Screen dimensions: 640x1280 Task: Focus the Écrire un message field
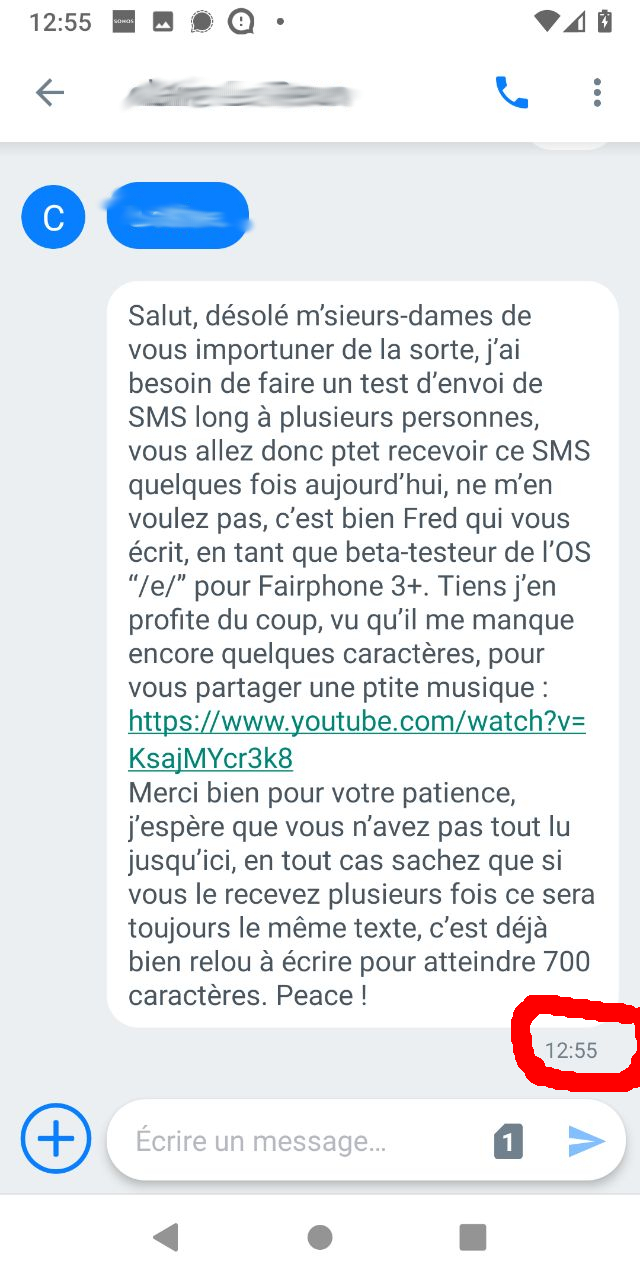click(x=300, y=1141)
